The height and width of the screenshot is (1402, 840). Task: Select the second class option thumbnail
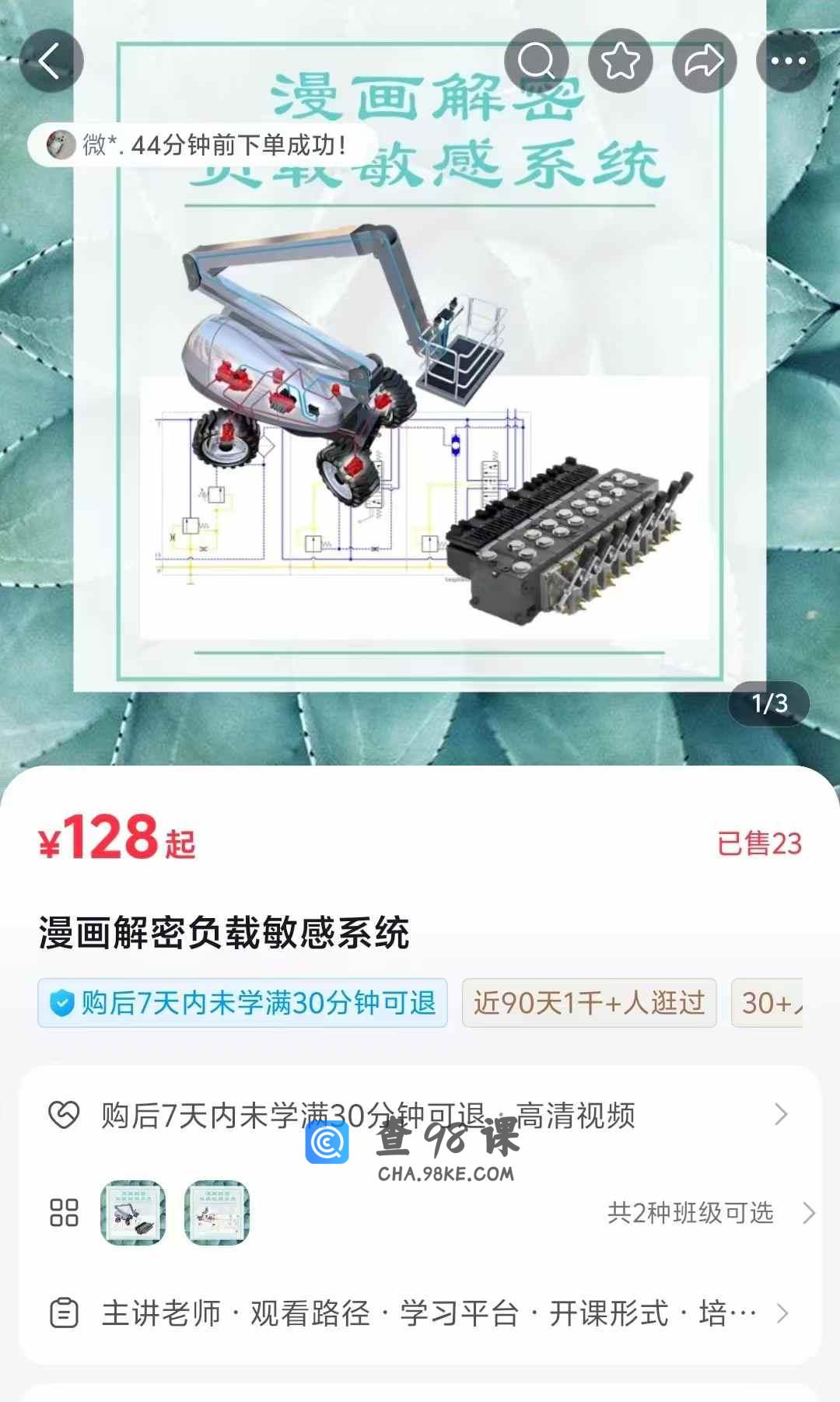(217, 1213)
